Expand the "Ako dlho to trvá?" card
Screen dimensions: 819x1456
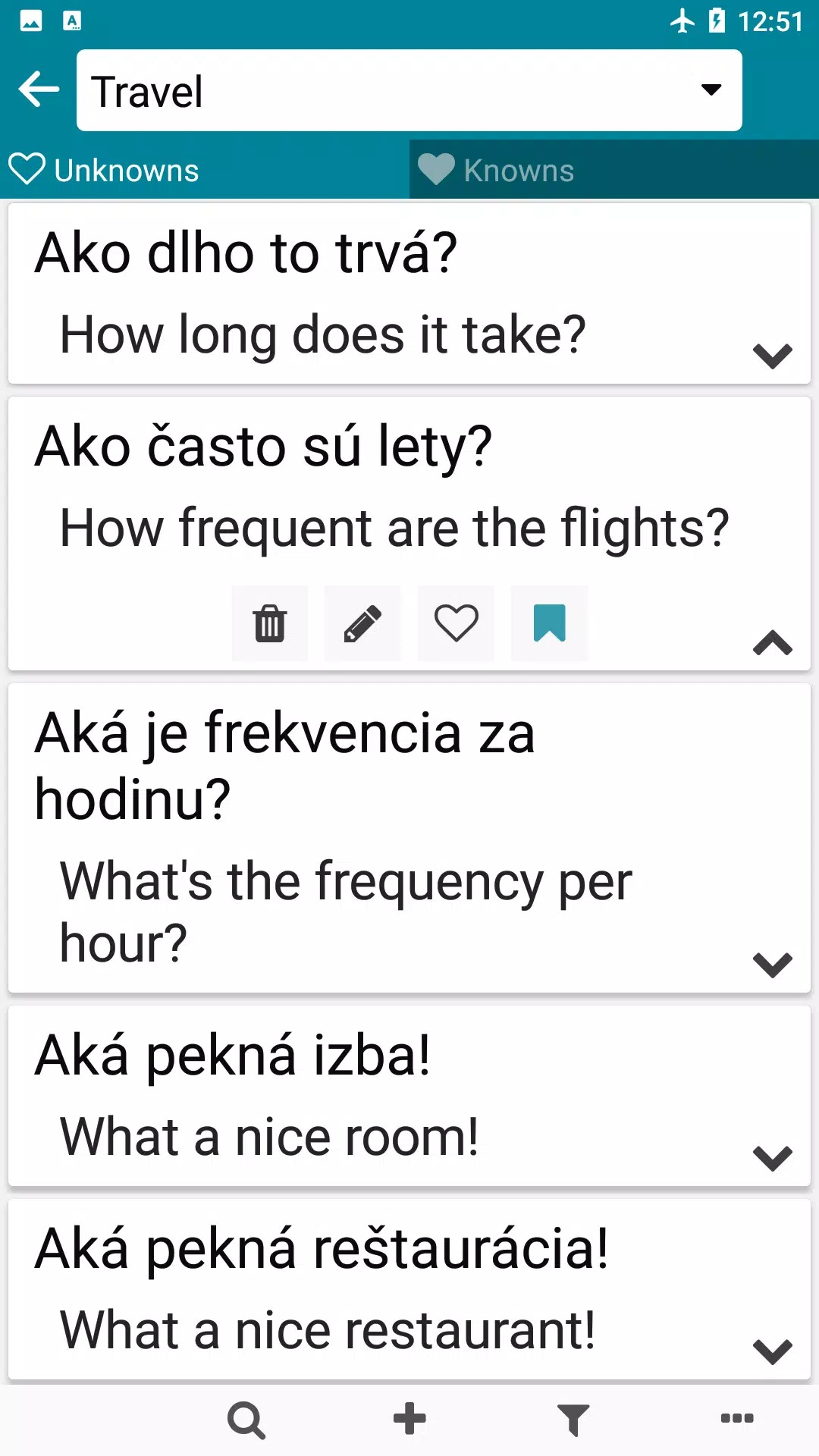click(772, 355)
